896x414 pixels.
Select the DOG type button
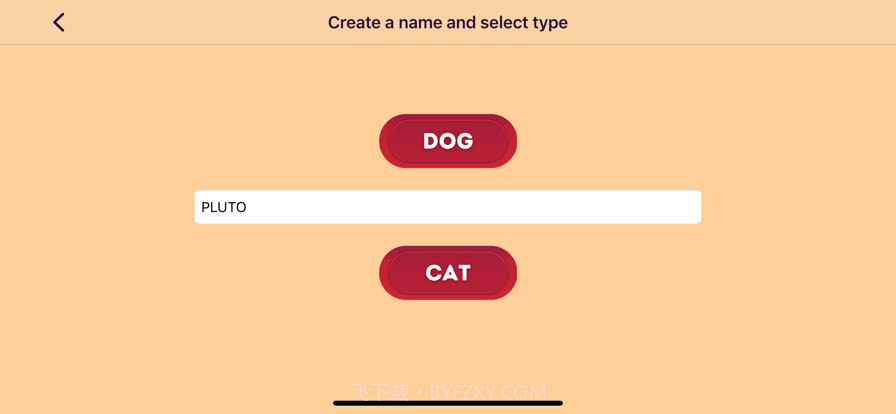[448, 141]
